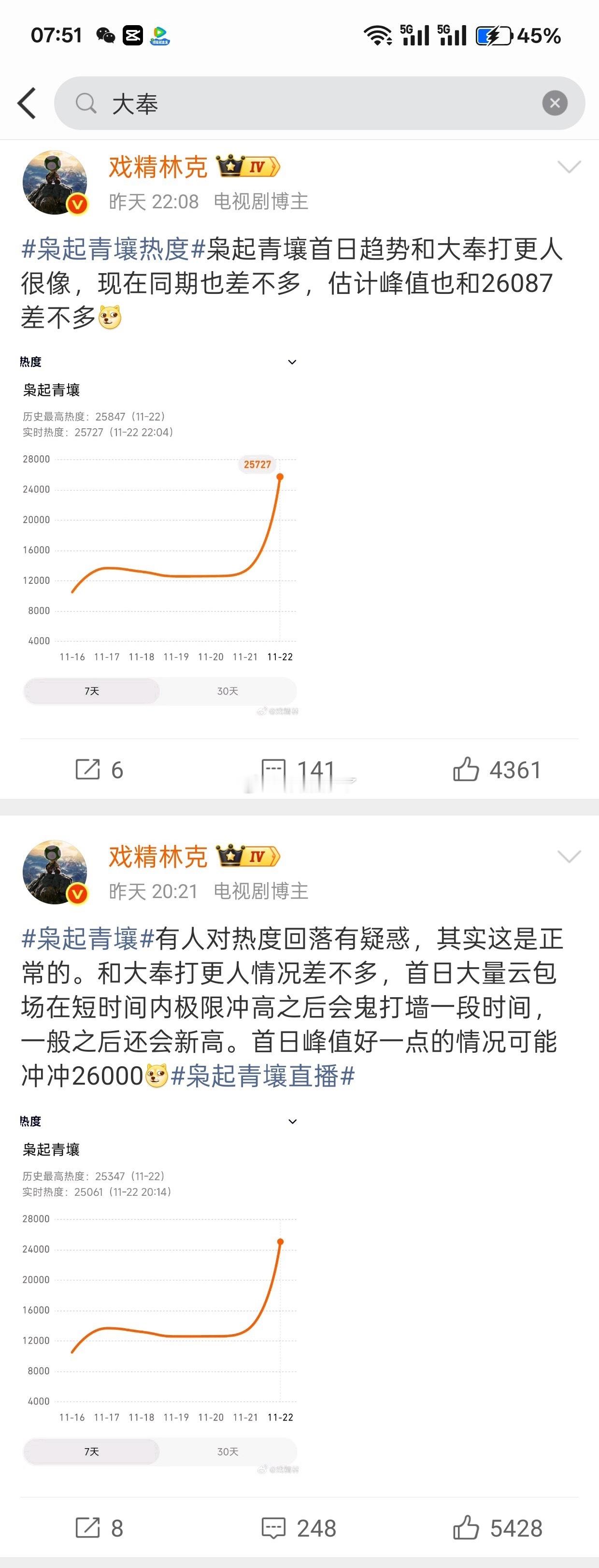Click the back arrow to leave search
Viewport: 599px width, 1568px height.
point(26,103)
